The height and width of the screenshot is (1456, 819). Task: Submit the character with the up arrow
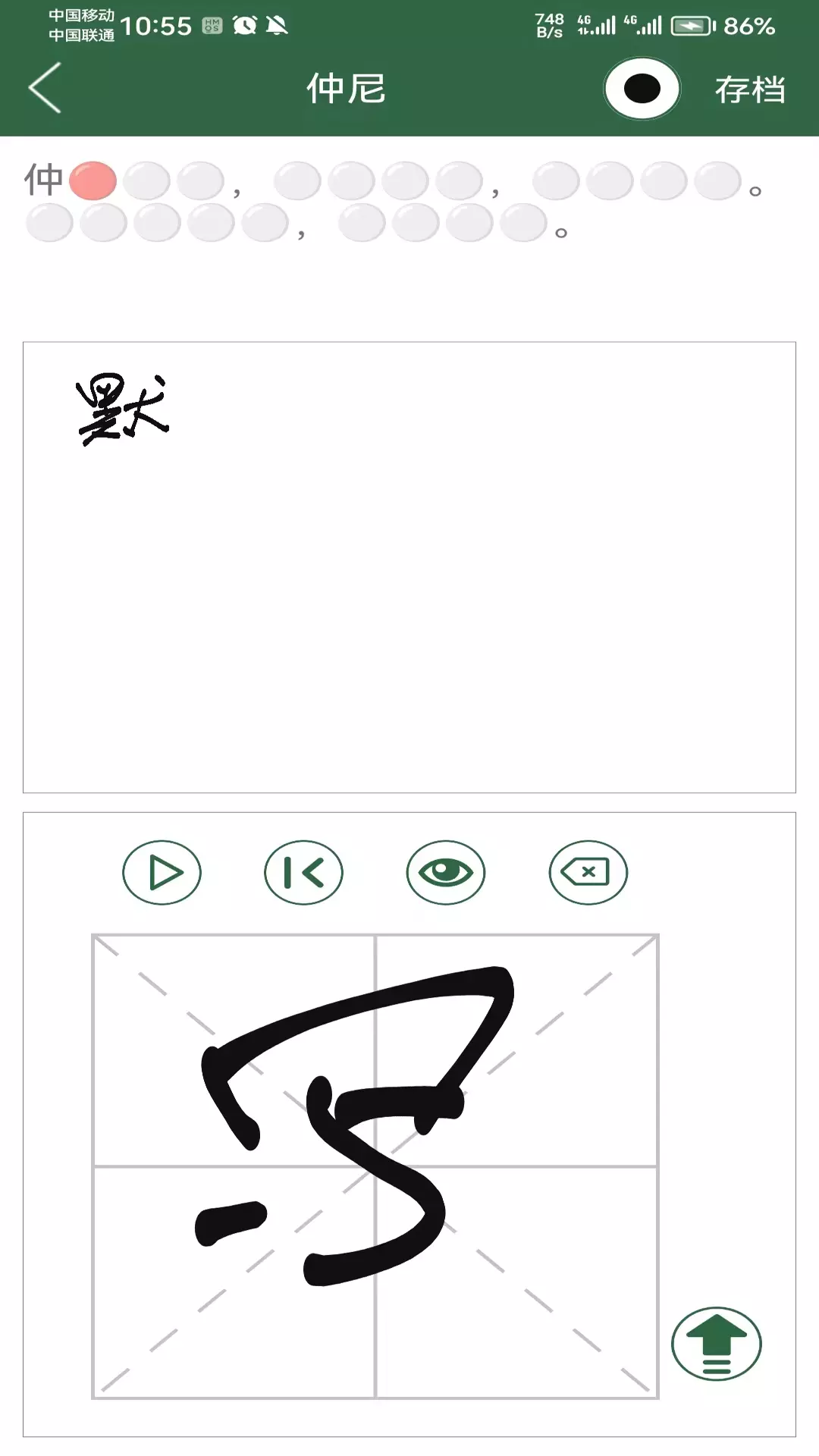pyautogui.click(x=716, y=1344)
